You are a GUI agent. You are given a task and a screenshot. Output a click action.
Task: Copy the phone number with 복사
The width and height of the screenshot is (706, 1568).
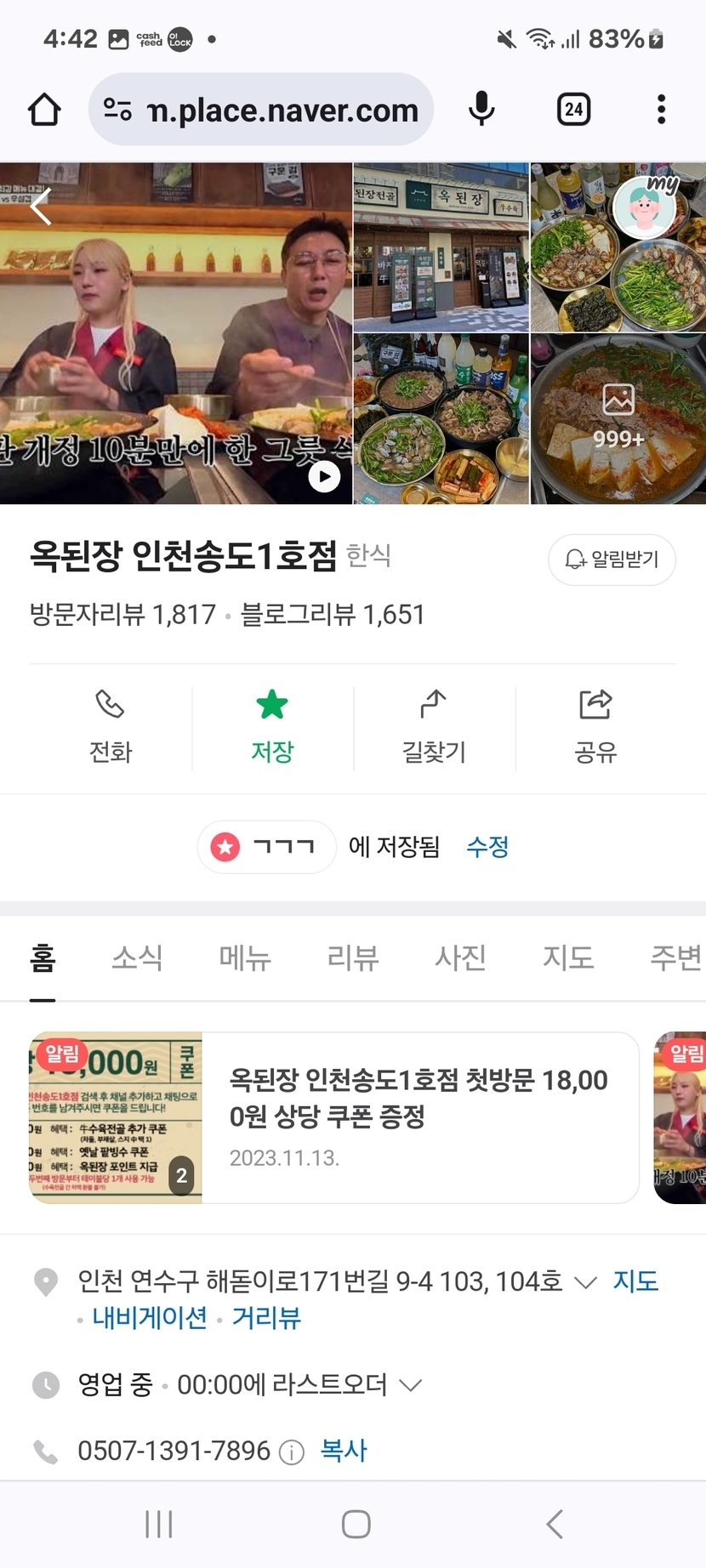point(344,1451)
